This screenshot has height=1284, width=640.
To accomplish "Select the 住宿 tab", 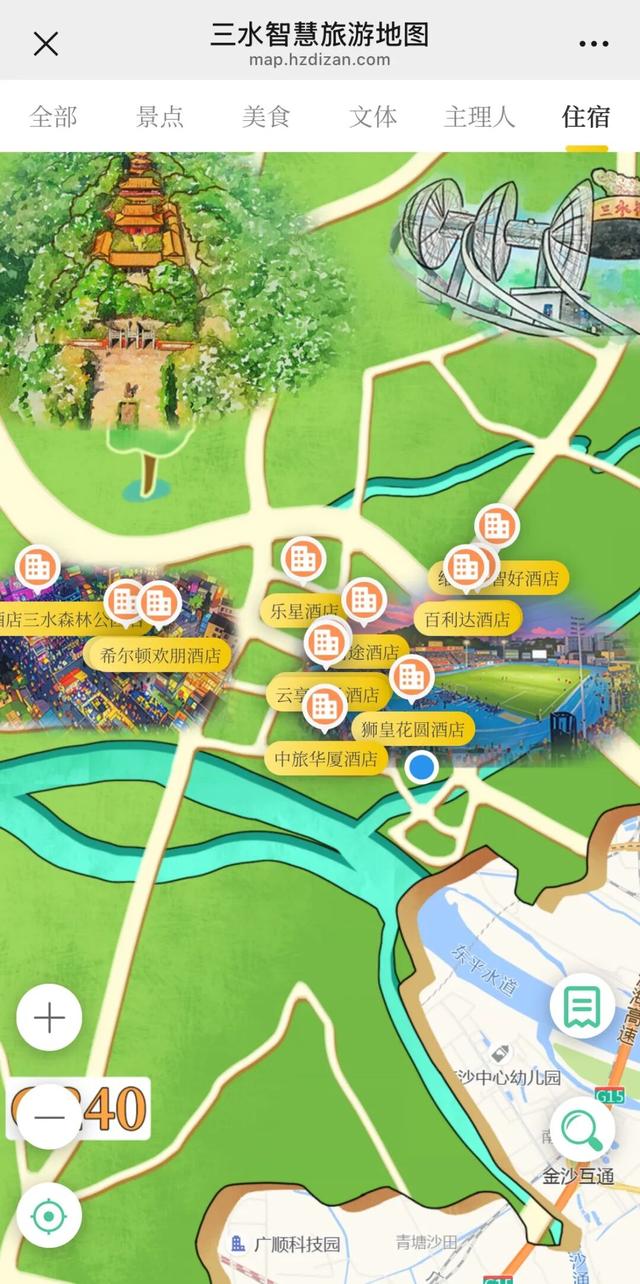I will coord(586,116).
